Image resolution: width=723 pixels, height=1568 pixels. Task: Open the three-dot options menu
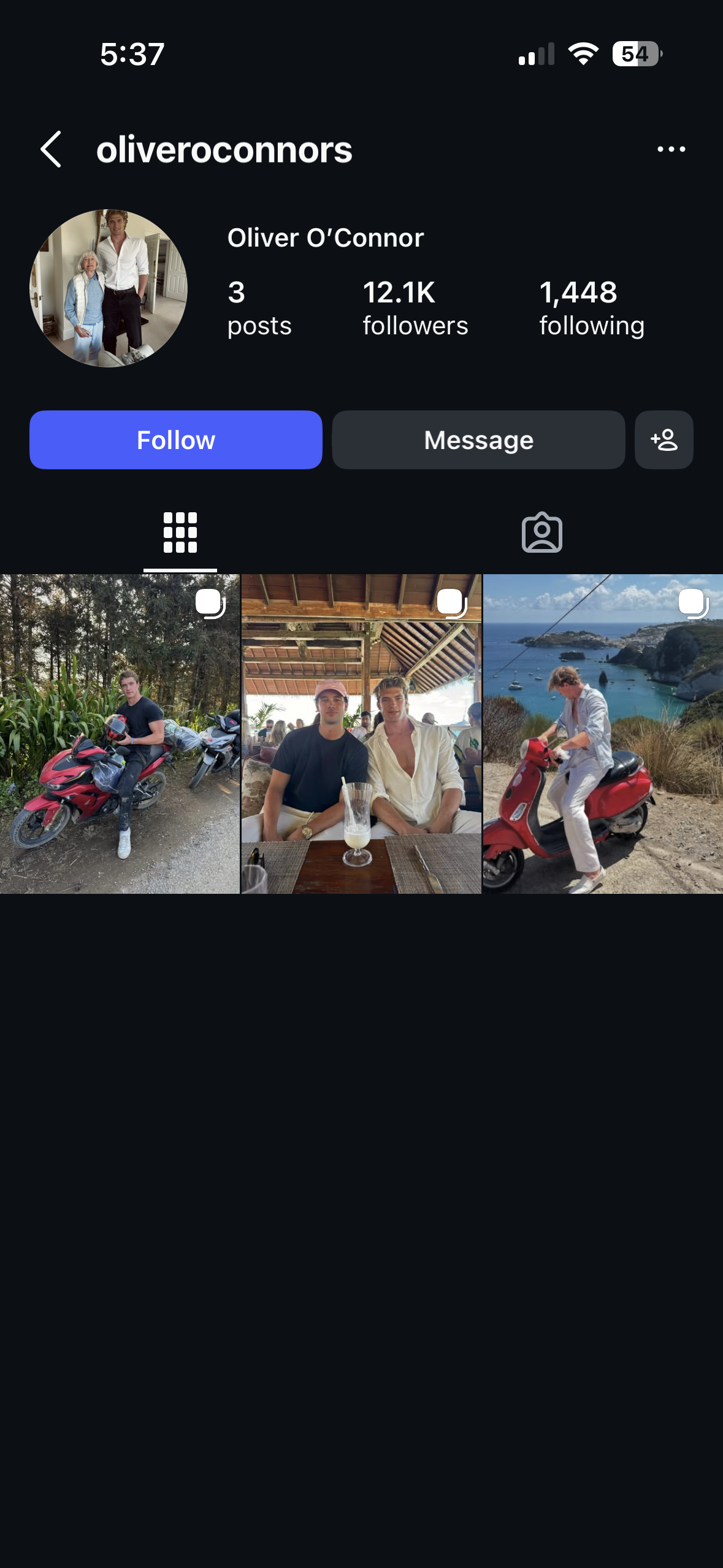671,149
